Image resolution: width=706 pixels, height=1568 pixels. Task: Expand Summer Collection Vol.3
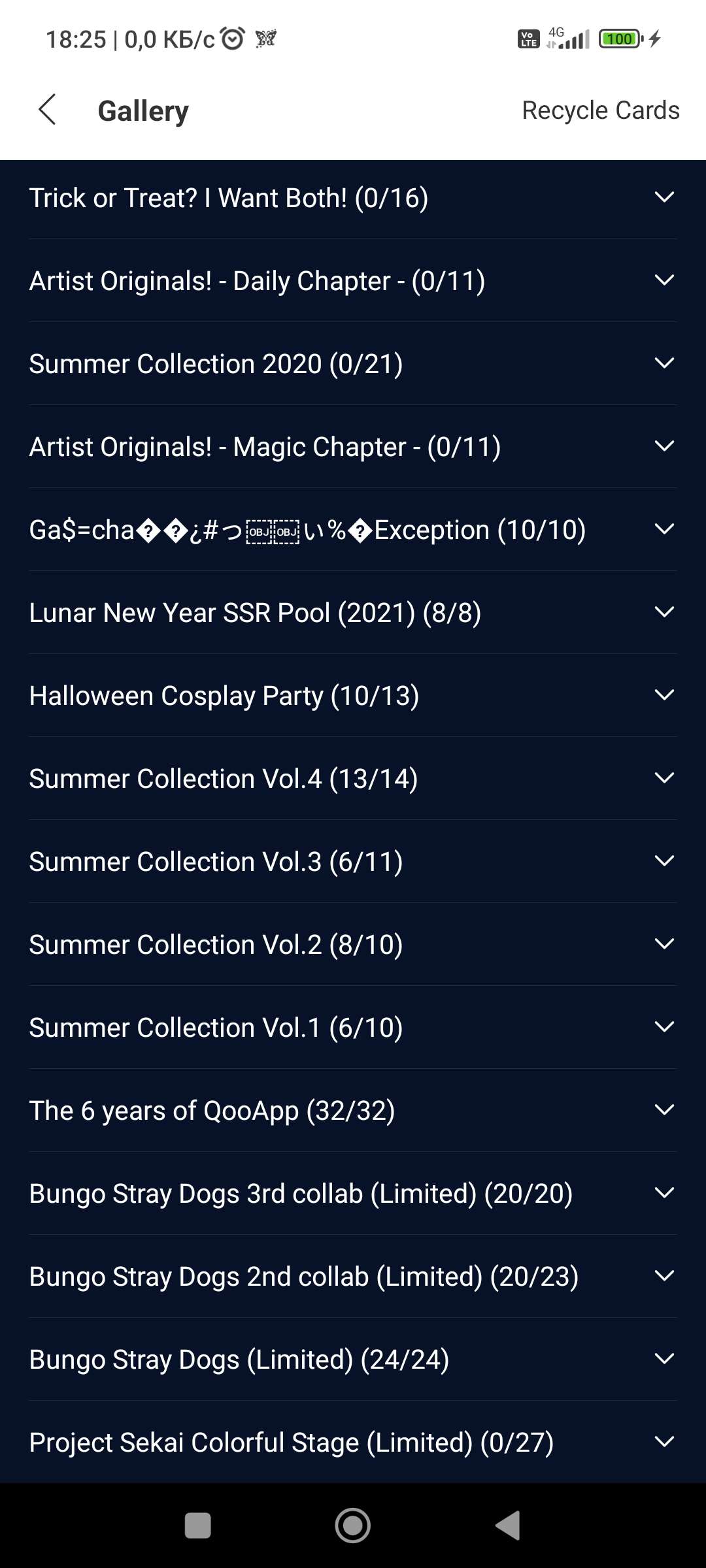coord(664,861)
